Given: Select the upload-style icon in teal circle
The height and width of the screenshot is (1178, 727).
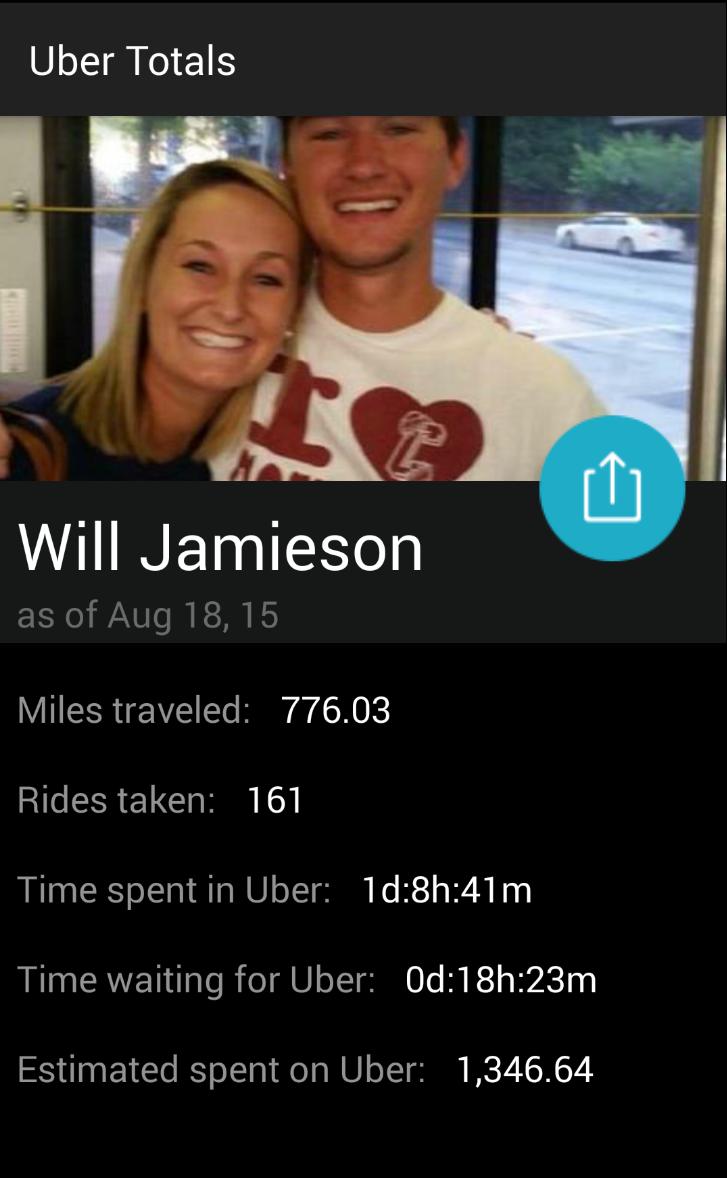Looking at the screenshot, I should tap(610, 486).
